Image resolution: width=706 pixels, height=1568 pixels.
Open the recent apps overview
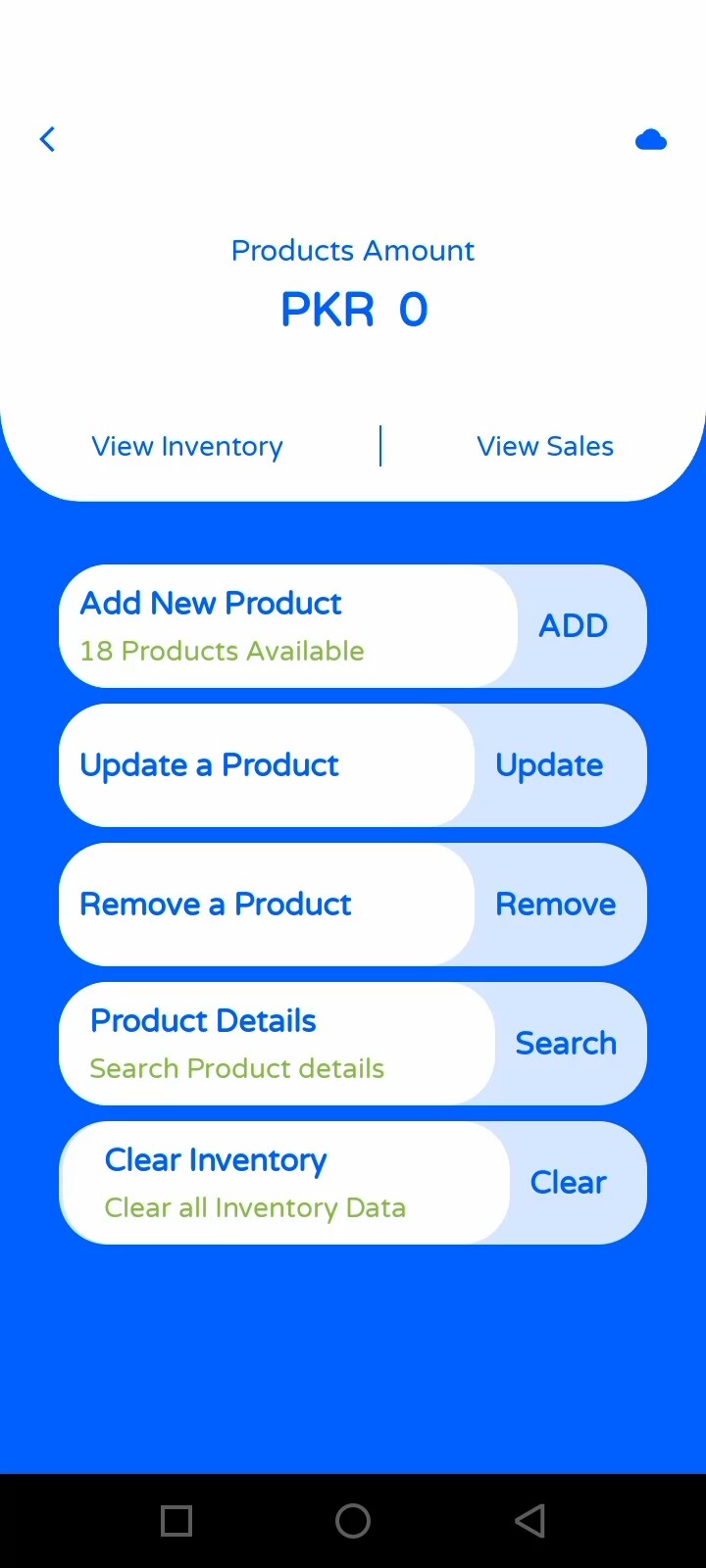click(176, 1521)
